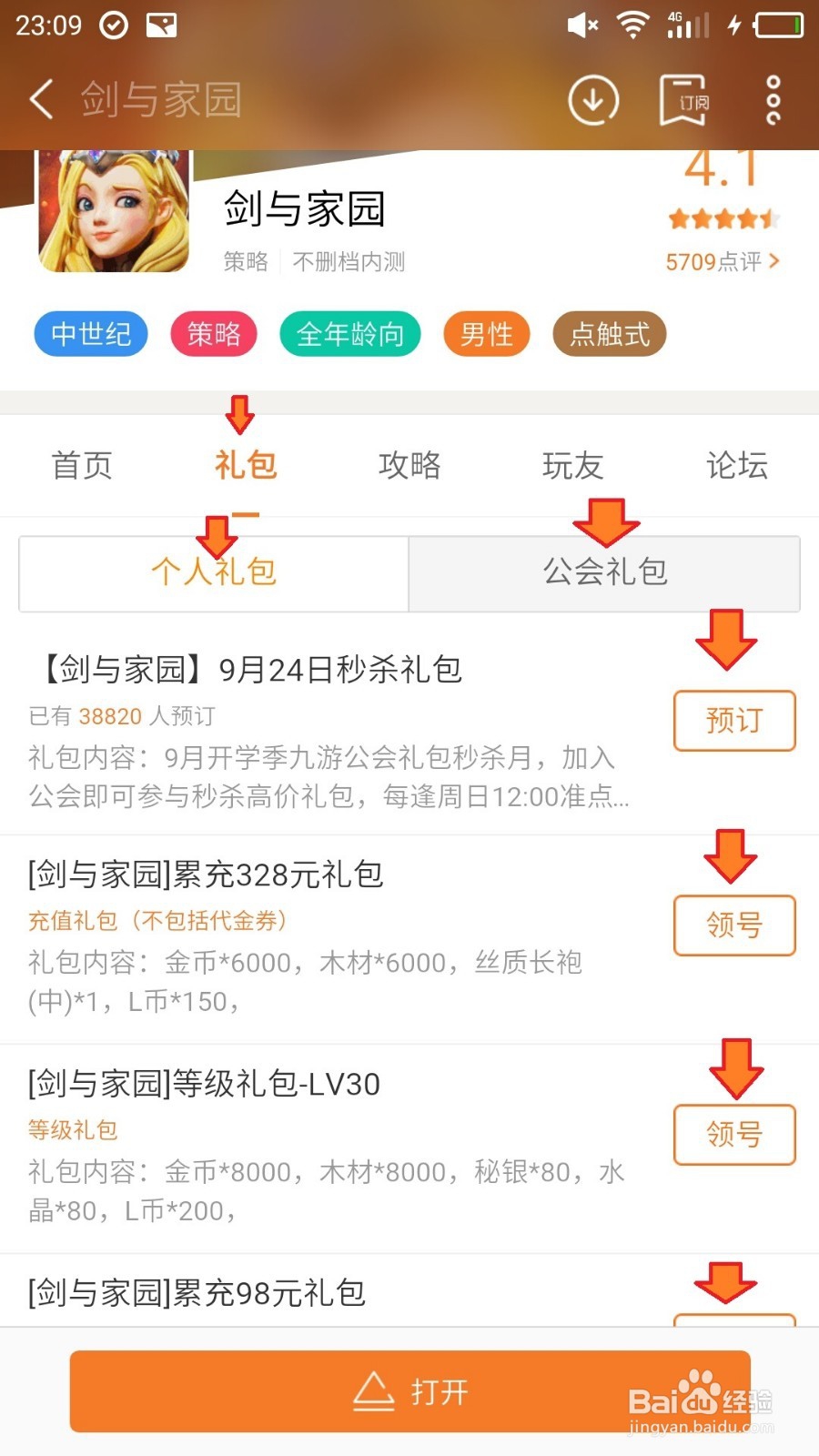
Task: Select the 点触式 gameplay tag
Action: pyautogui.click(x=608, y=334)
